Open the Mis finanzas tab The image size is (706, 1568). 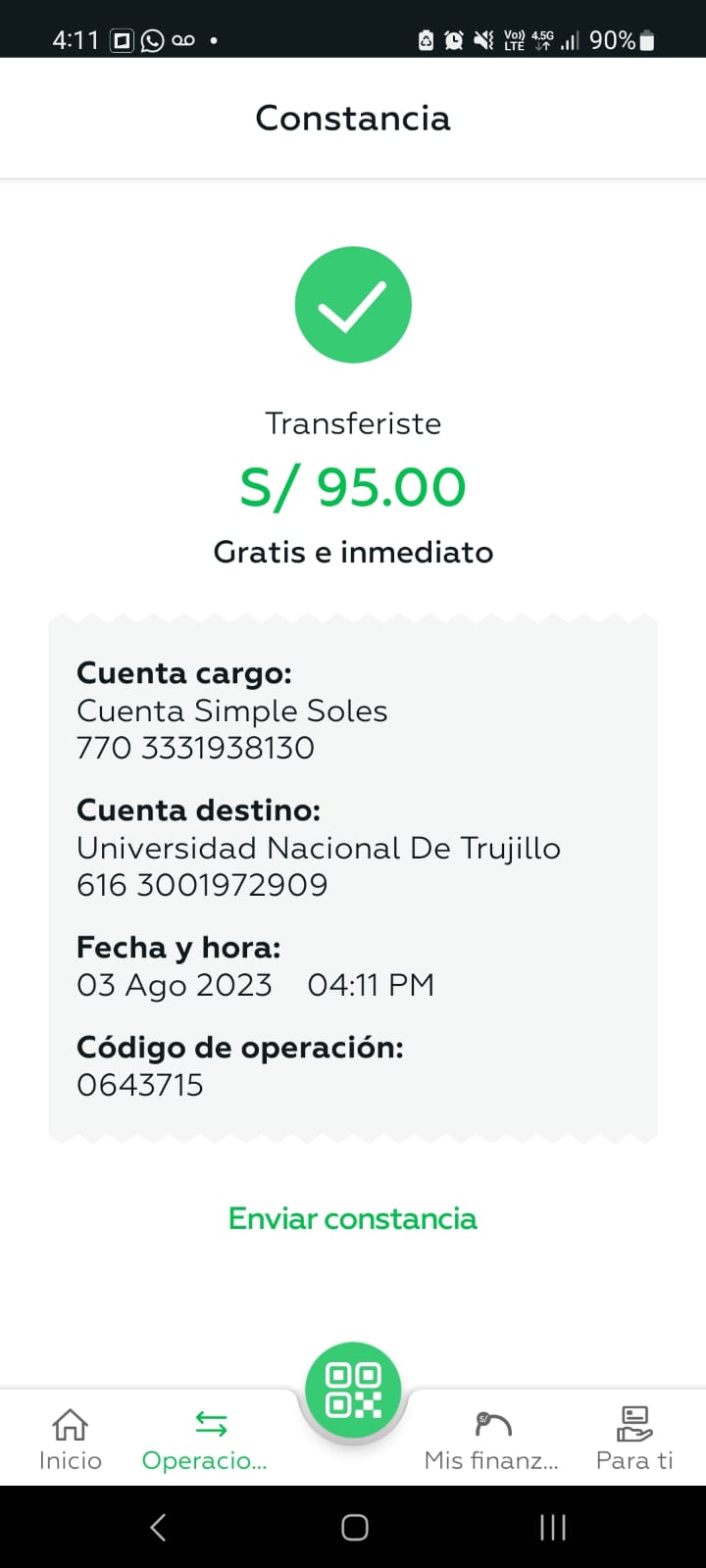pyautogui.click(x=491, y=1440)
